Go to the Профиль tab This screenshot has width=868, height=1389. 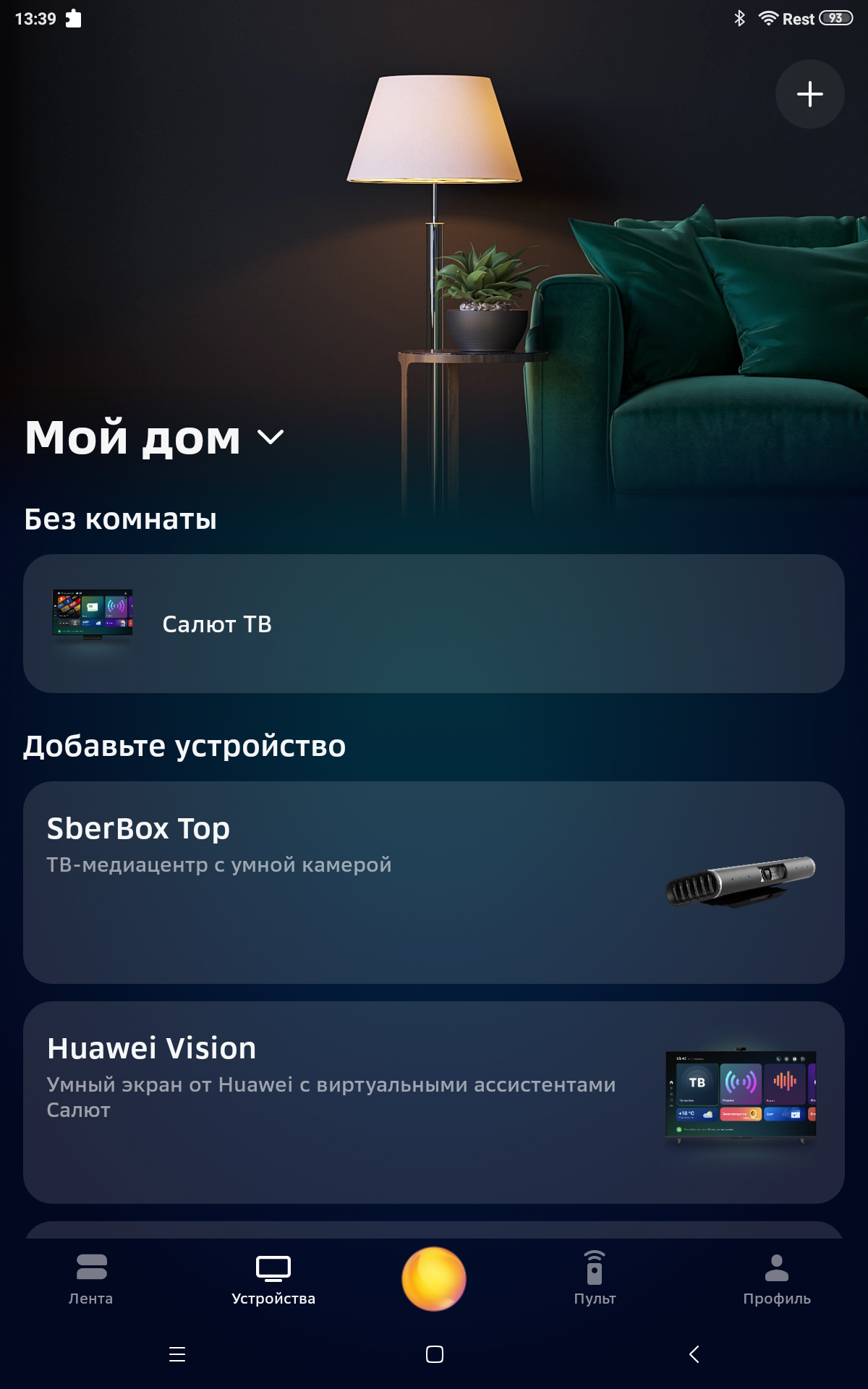777,1279
